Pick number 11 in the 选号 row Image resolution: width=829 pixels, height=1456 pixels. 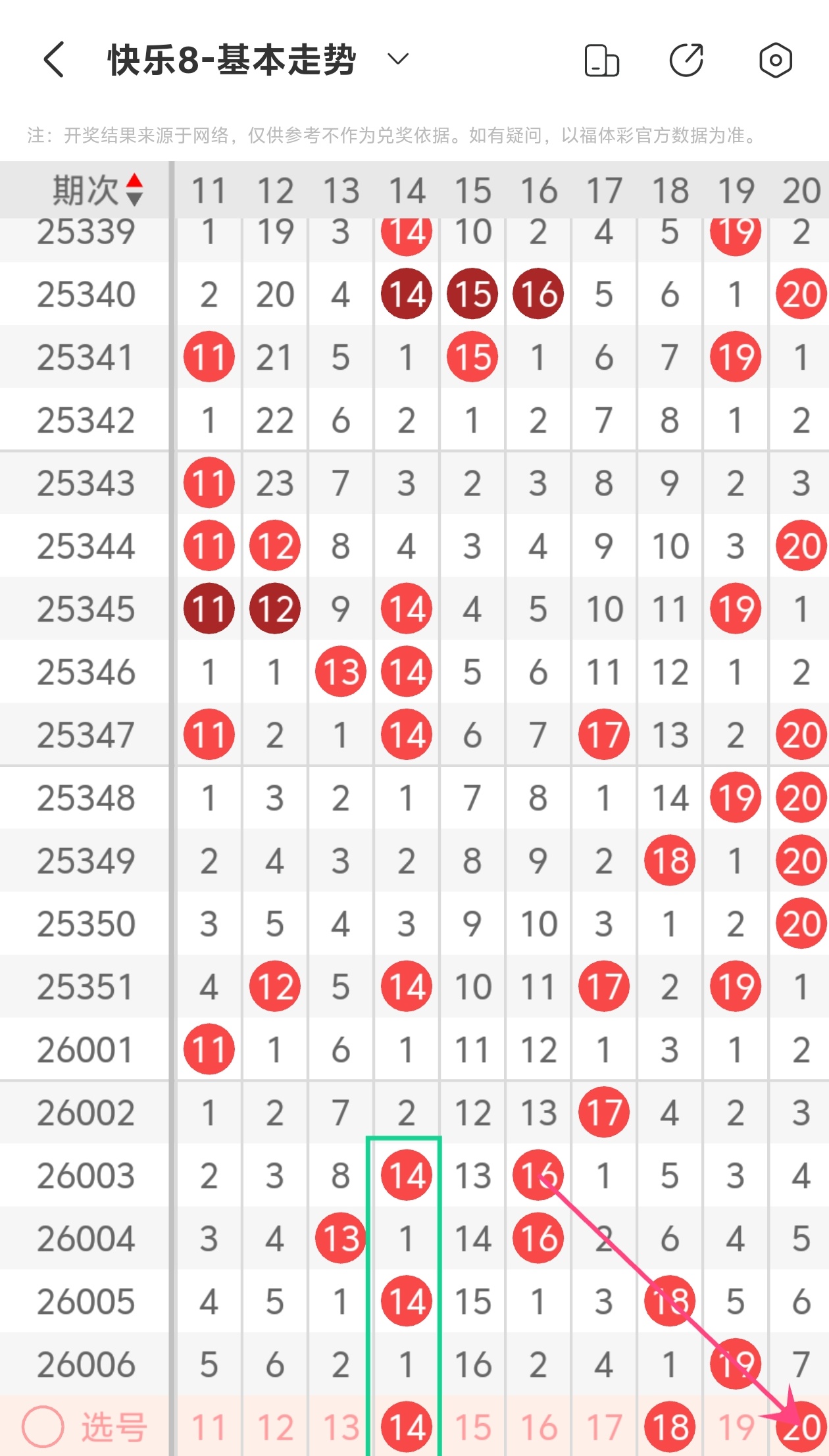[209, 1428]
